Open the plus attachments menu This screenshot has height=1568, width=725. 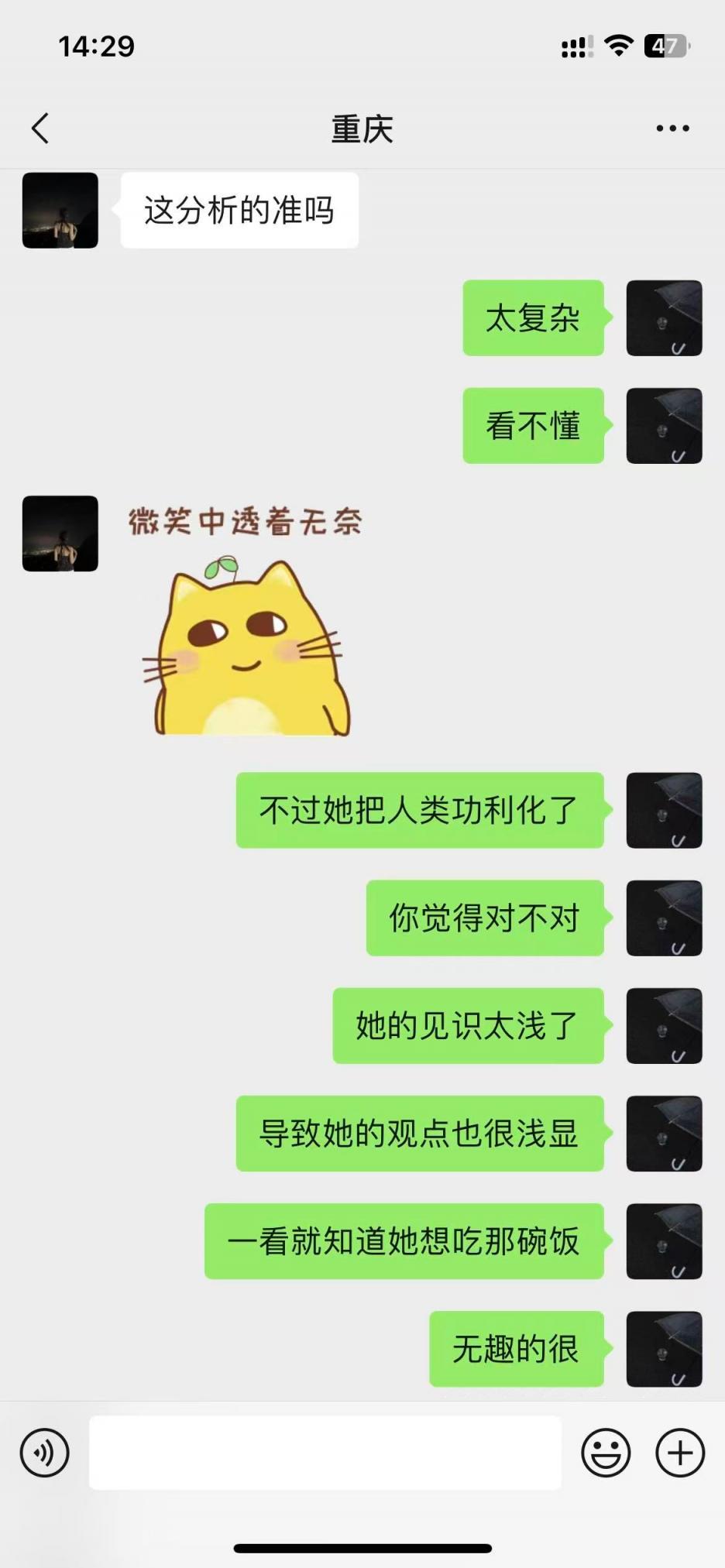[680, 1453]
